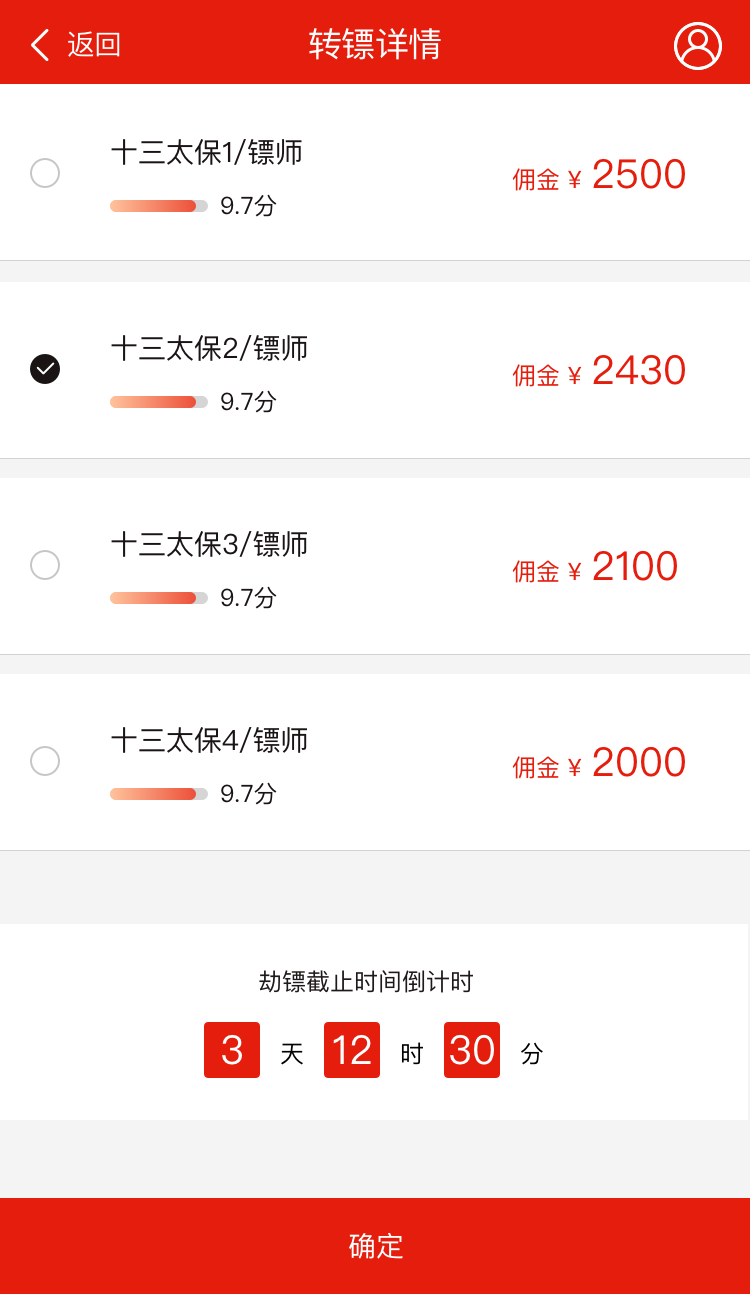The height and width of the screenshot is (1294, 750).
Task: Click the 转镖详情 title bar
Action: coord(375,42)
